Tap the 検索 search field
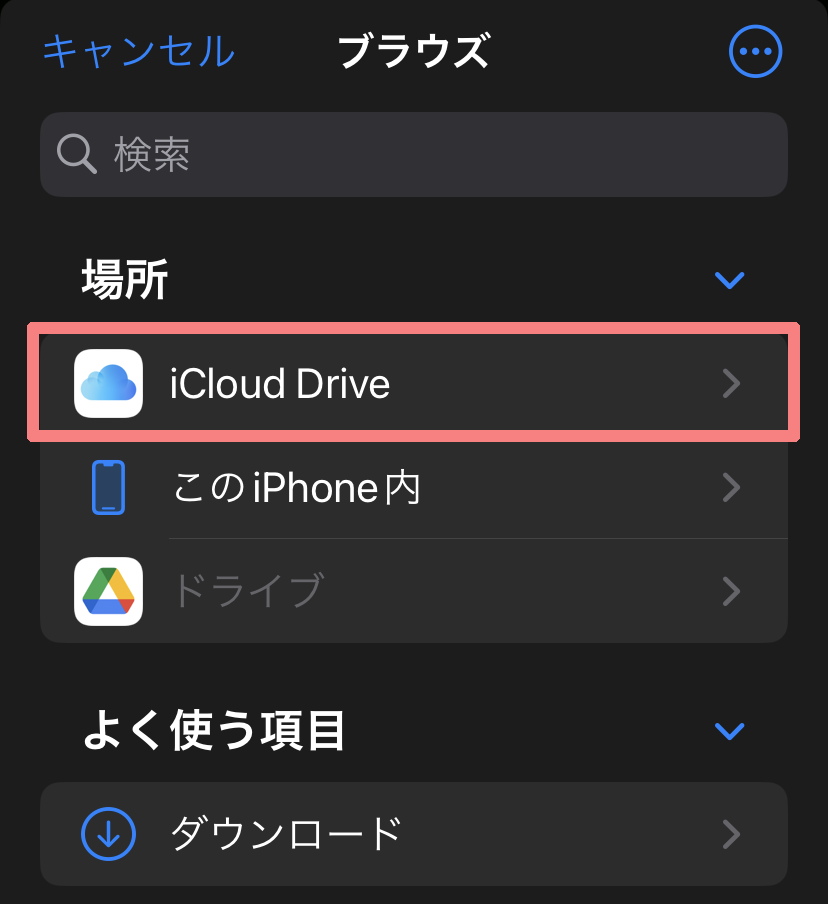This screenshot has height=904, width=828. click(x=413, y=154)
